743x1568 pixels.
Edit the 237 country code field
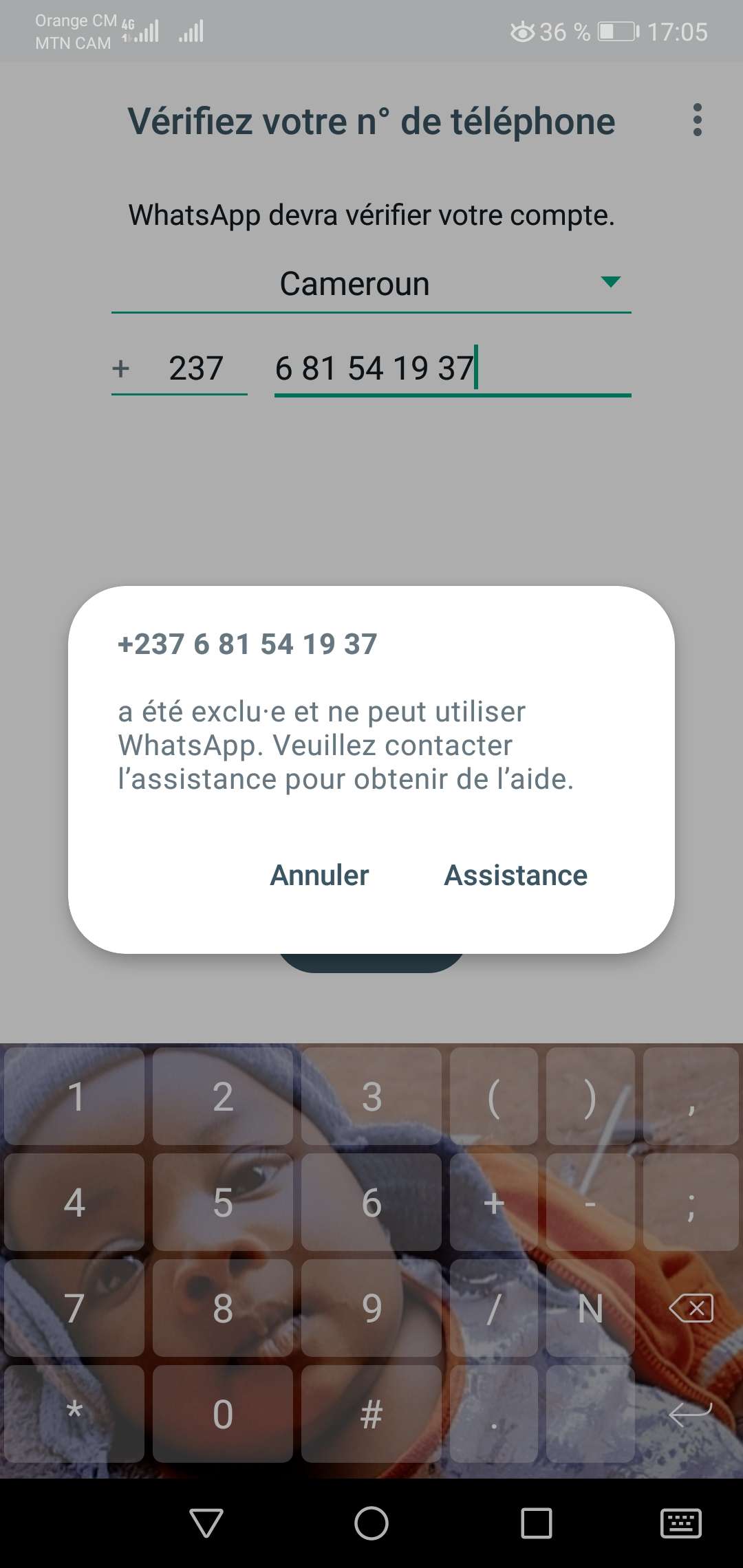[x=195, y=369]
